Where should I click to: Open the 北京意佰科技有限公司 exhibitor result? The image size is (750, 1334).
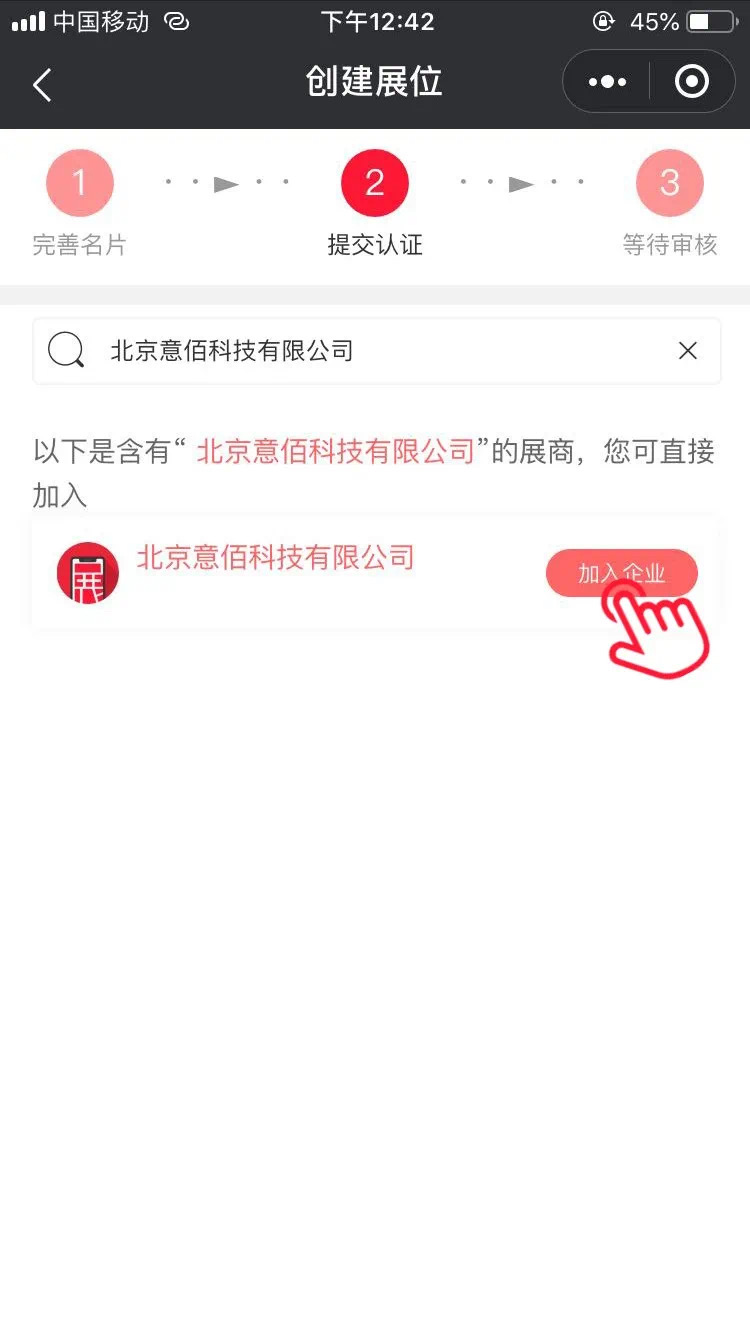[275, 558]
